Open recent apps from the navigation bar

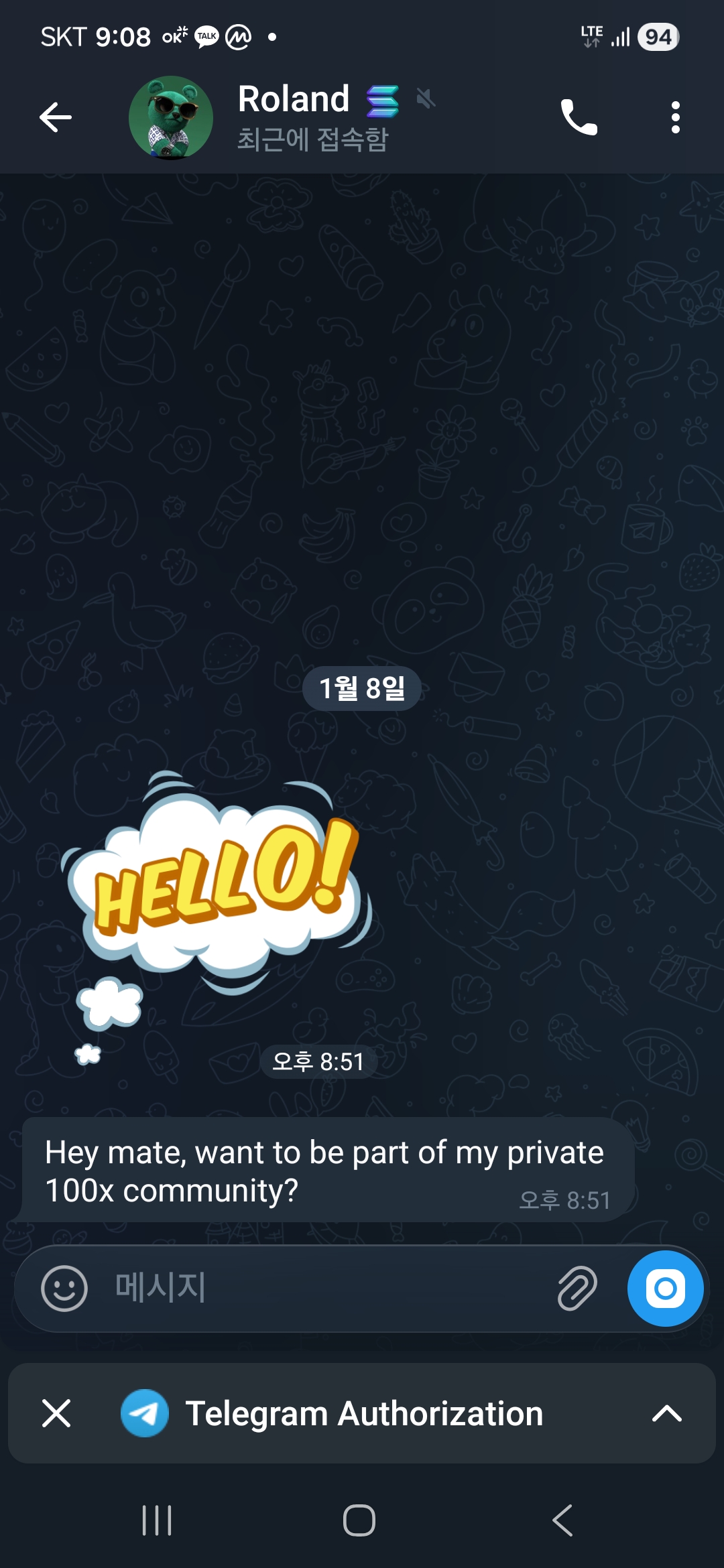pos(157,1520)
